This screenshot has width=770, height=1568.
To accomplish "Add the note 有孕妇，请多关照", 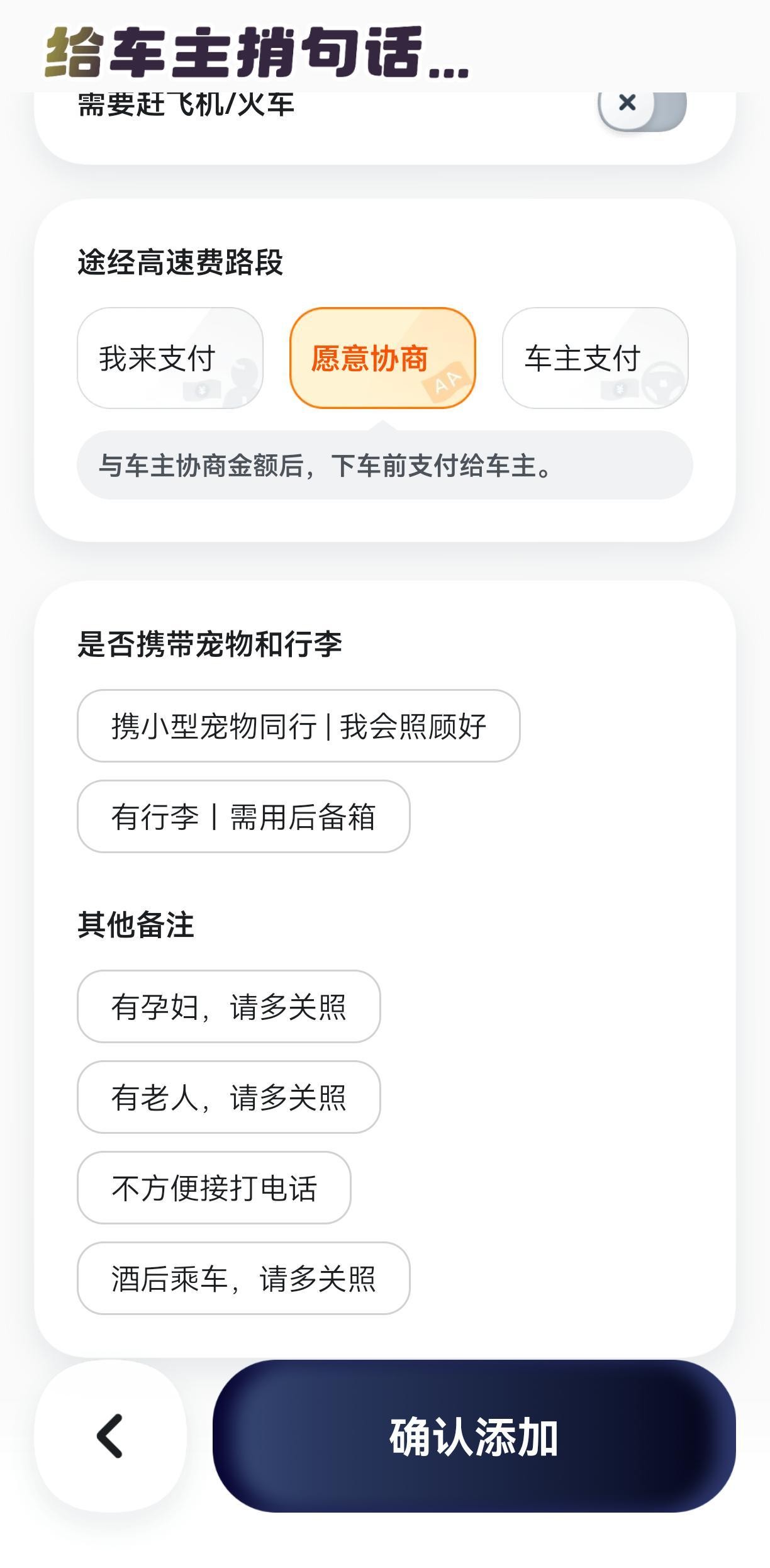I will click(x=228, y=1007).
